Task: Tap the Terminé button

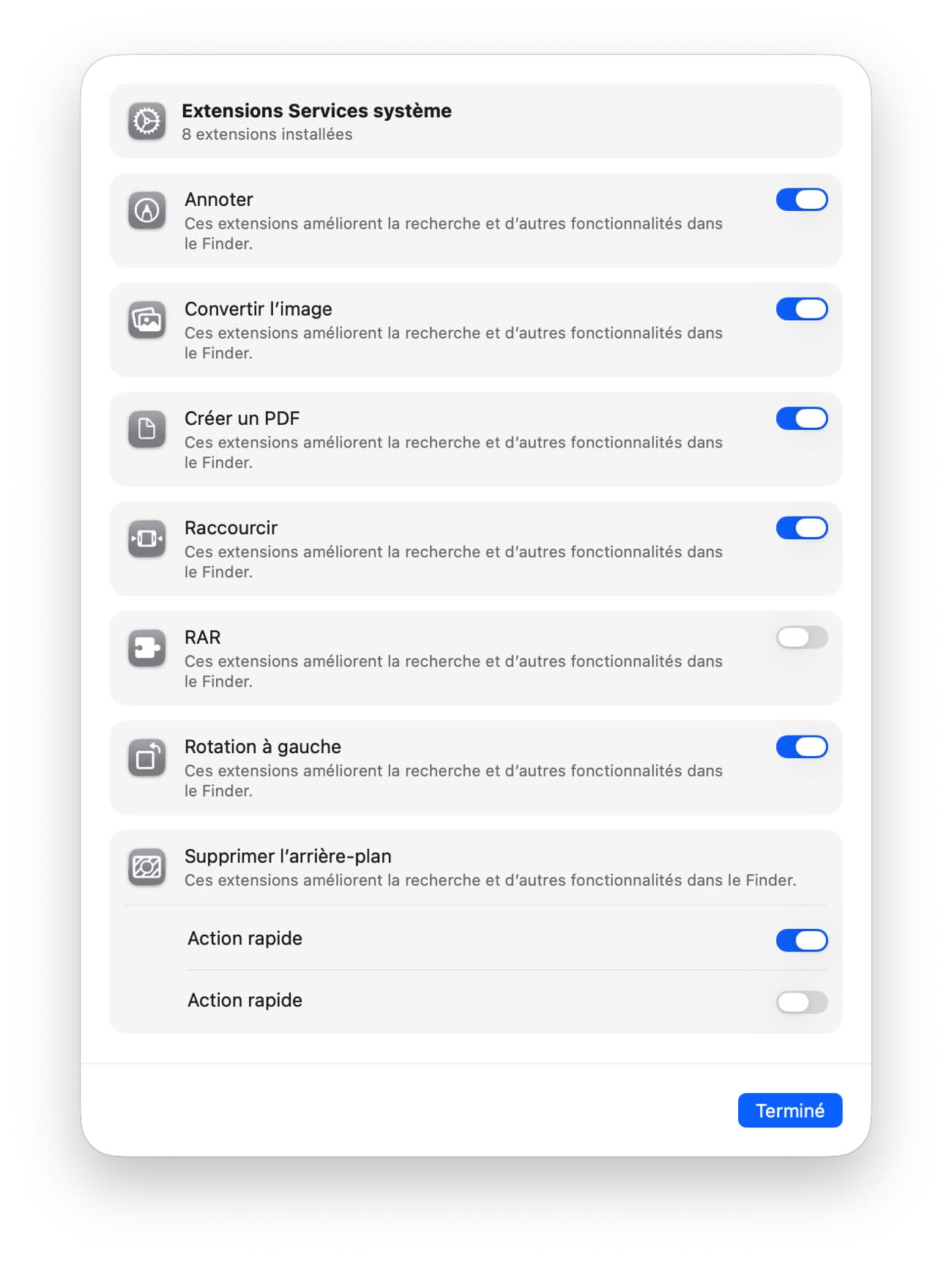Action: tap(789, 1111)
